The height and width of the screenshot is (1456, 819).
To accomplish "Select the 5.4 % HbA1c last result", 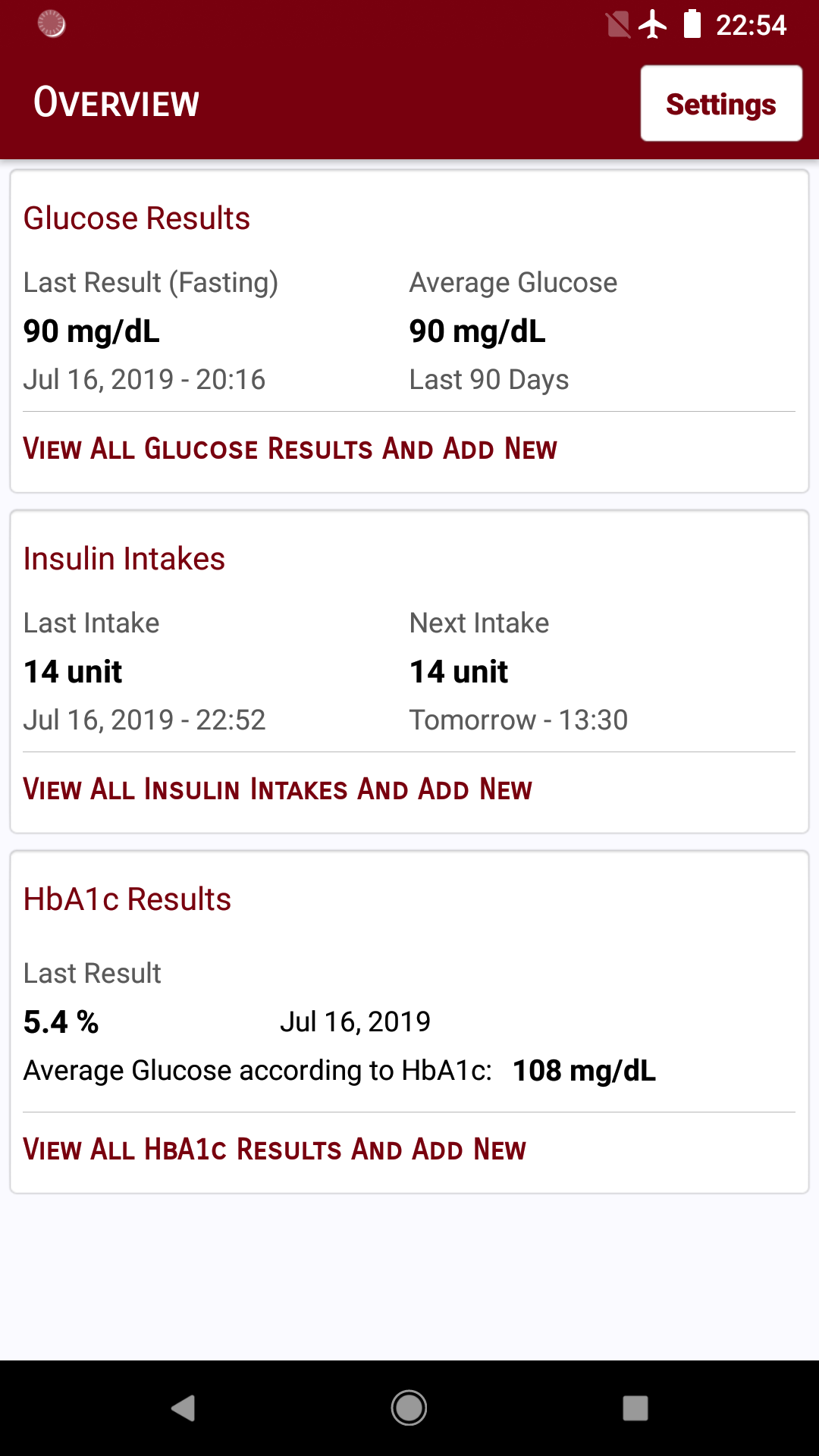I will 61,1022.
